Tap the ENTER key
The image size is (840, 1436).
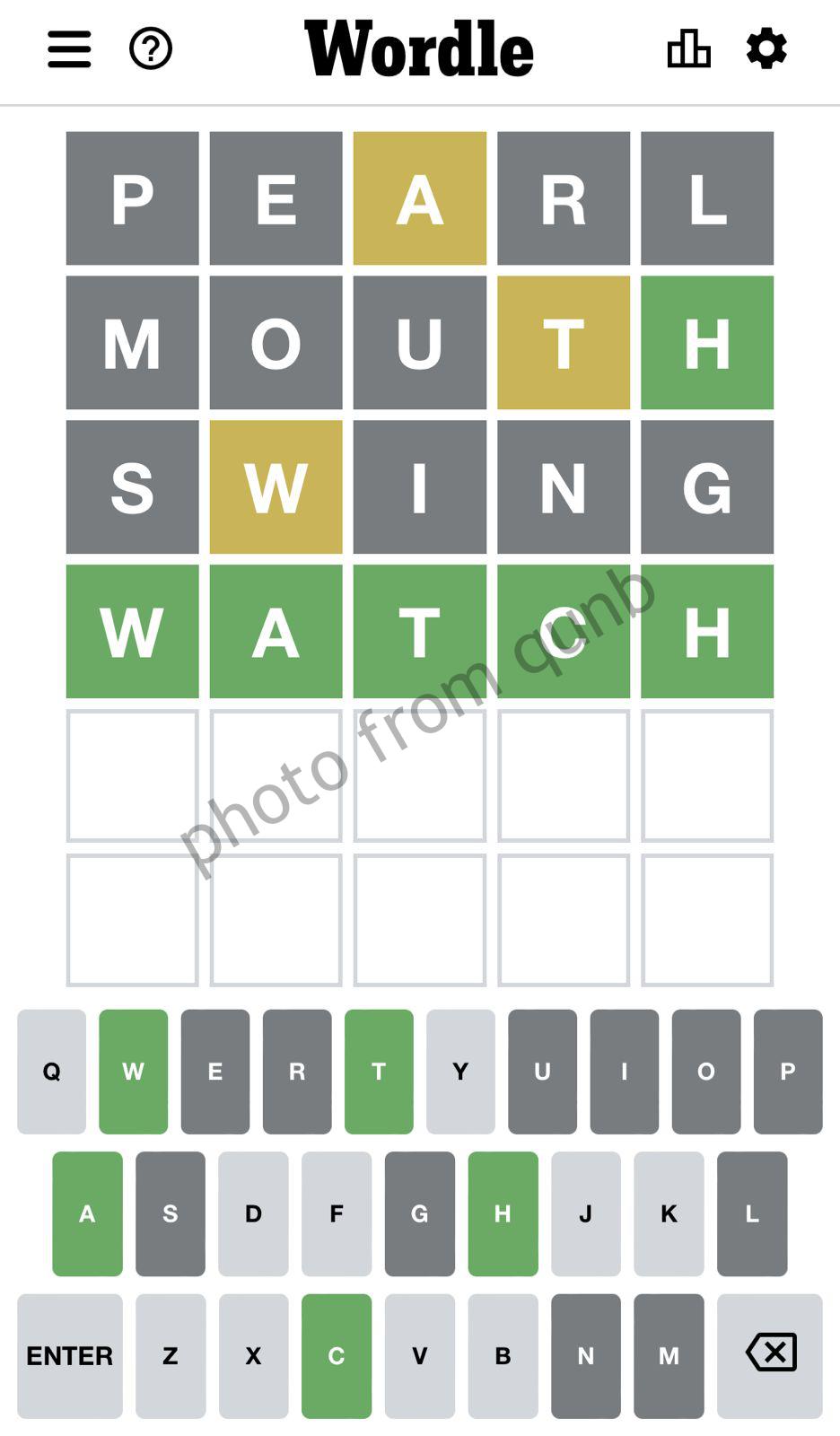[70, 1356]
